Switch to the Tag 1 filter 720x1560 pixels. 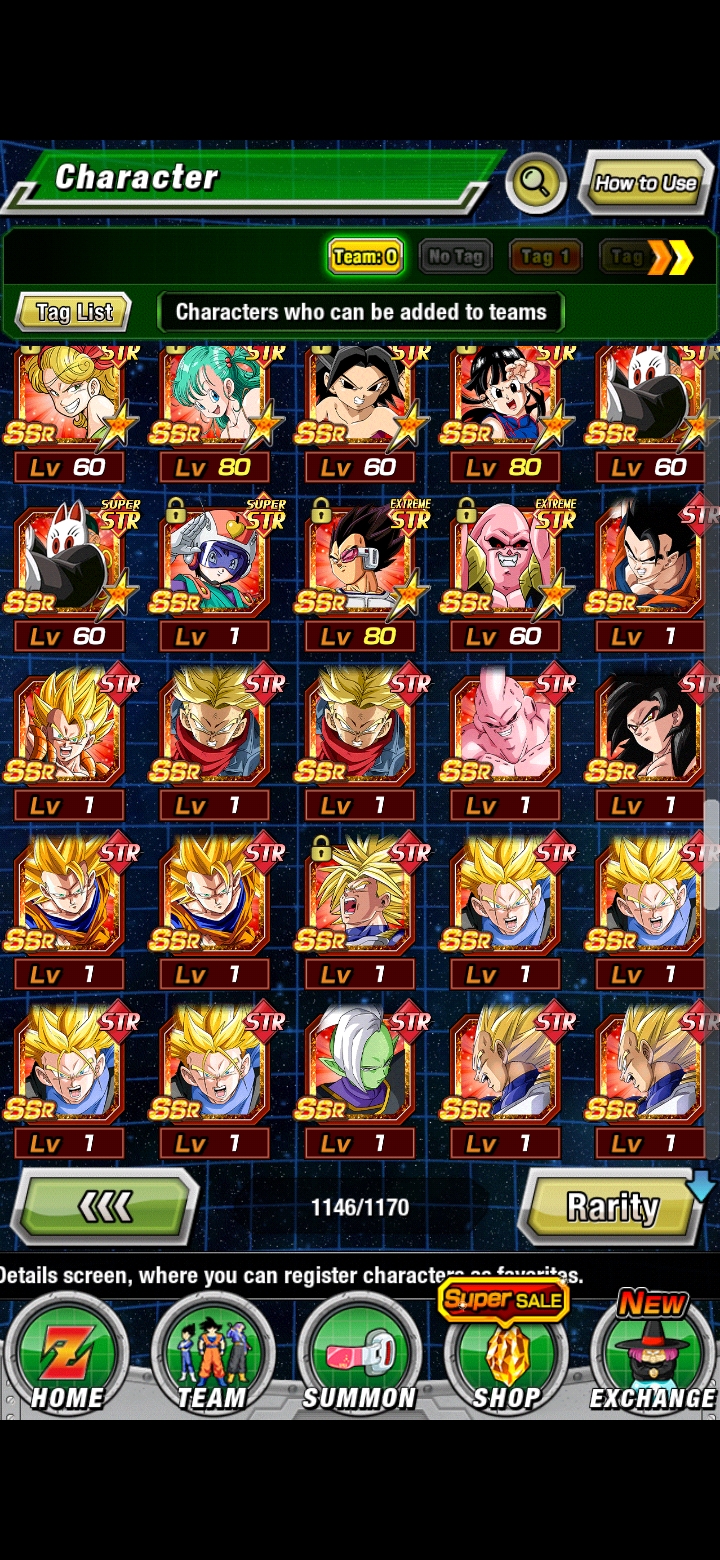[x=545, y=257]
